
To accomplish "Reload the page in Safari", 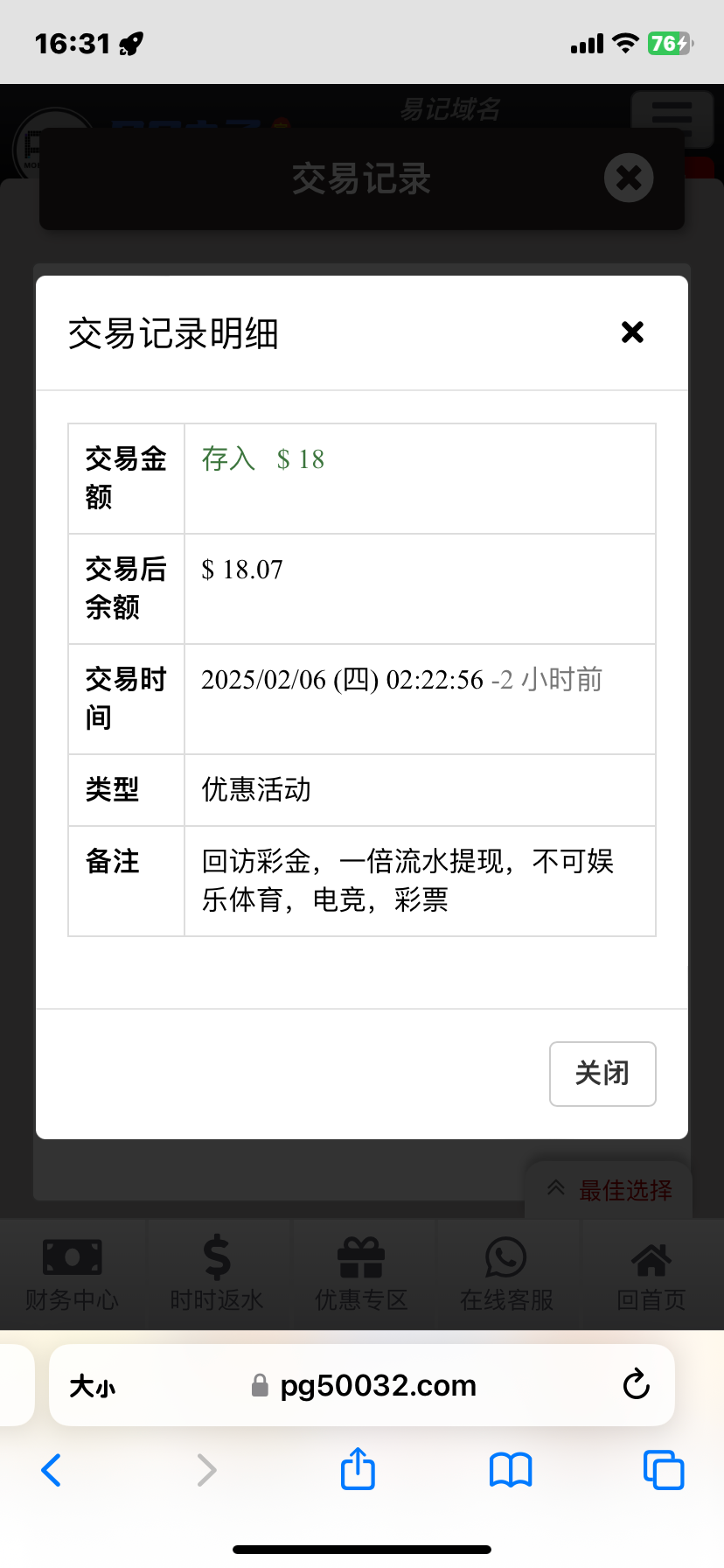I will click(x=636, y=1385).
